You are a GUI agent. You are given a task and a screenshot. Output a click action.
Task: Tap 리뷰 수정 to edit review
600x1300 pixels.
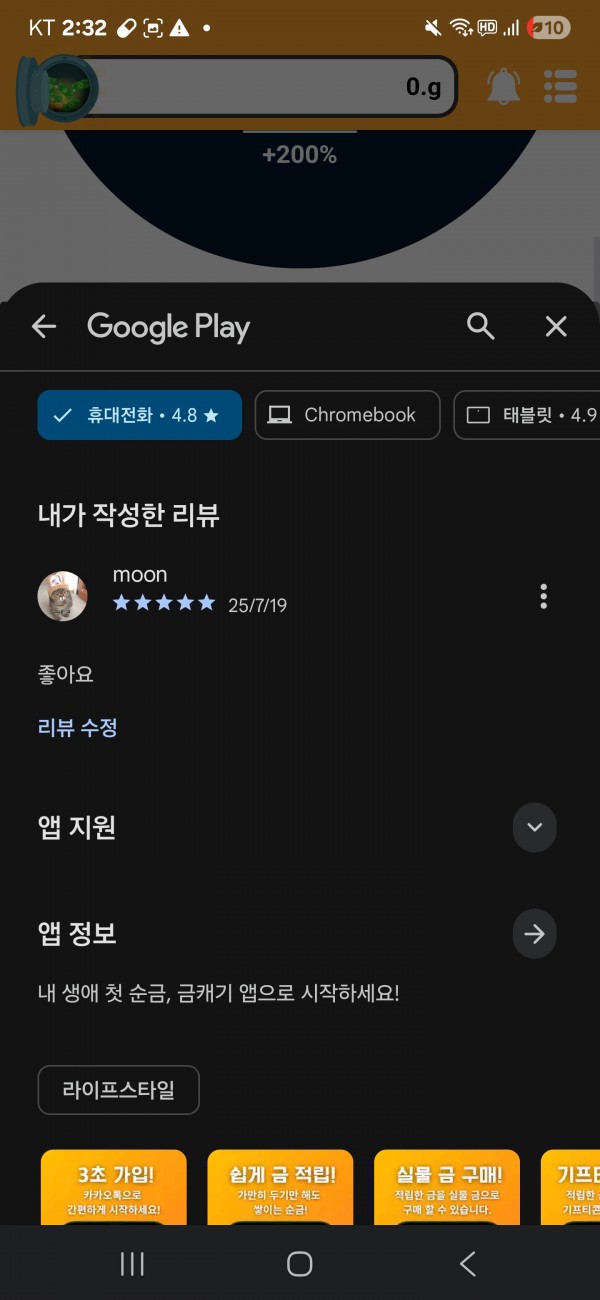coord(78,728)
